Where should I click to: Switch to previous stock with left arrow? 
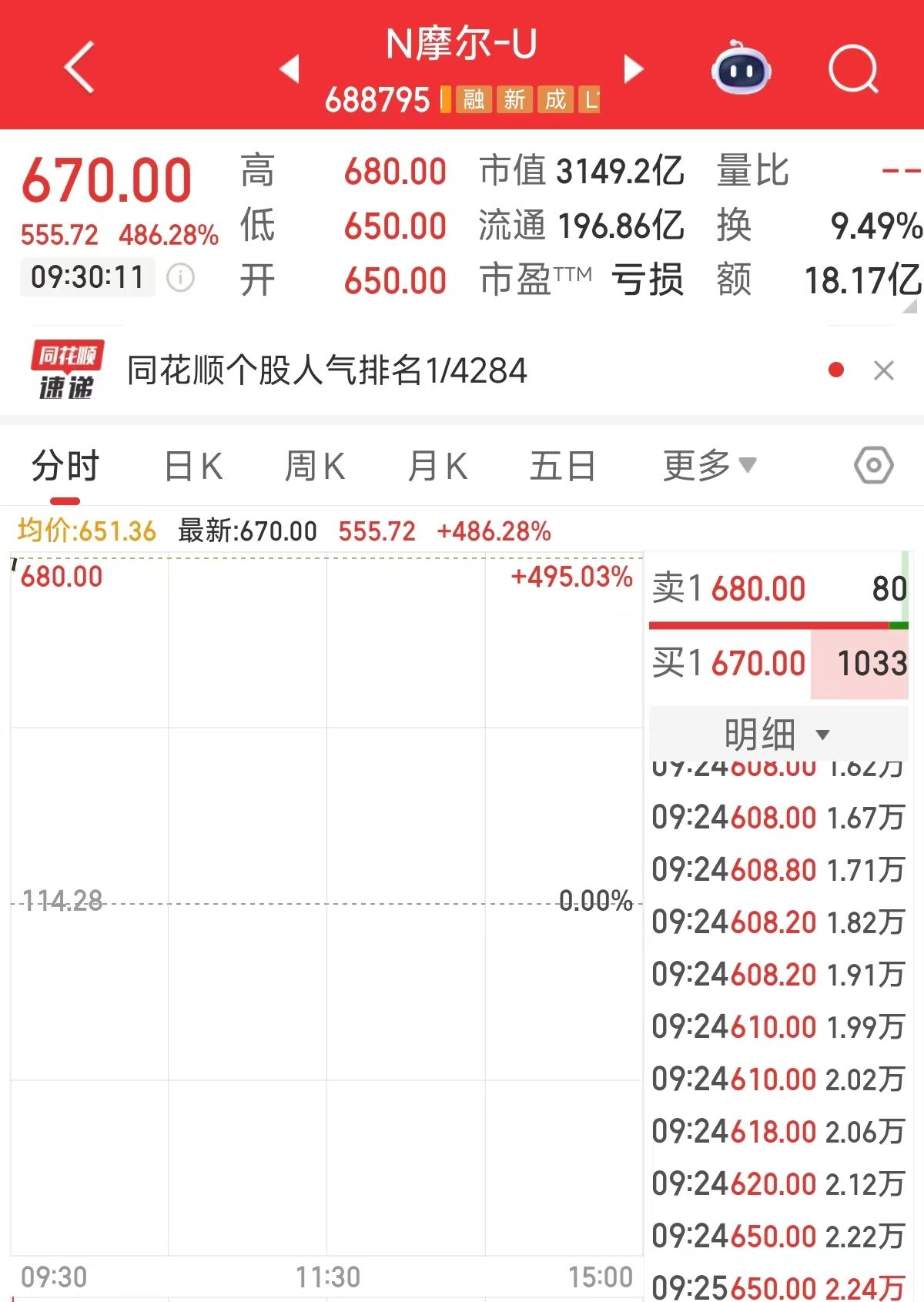click(289, 69)
